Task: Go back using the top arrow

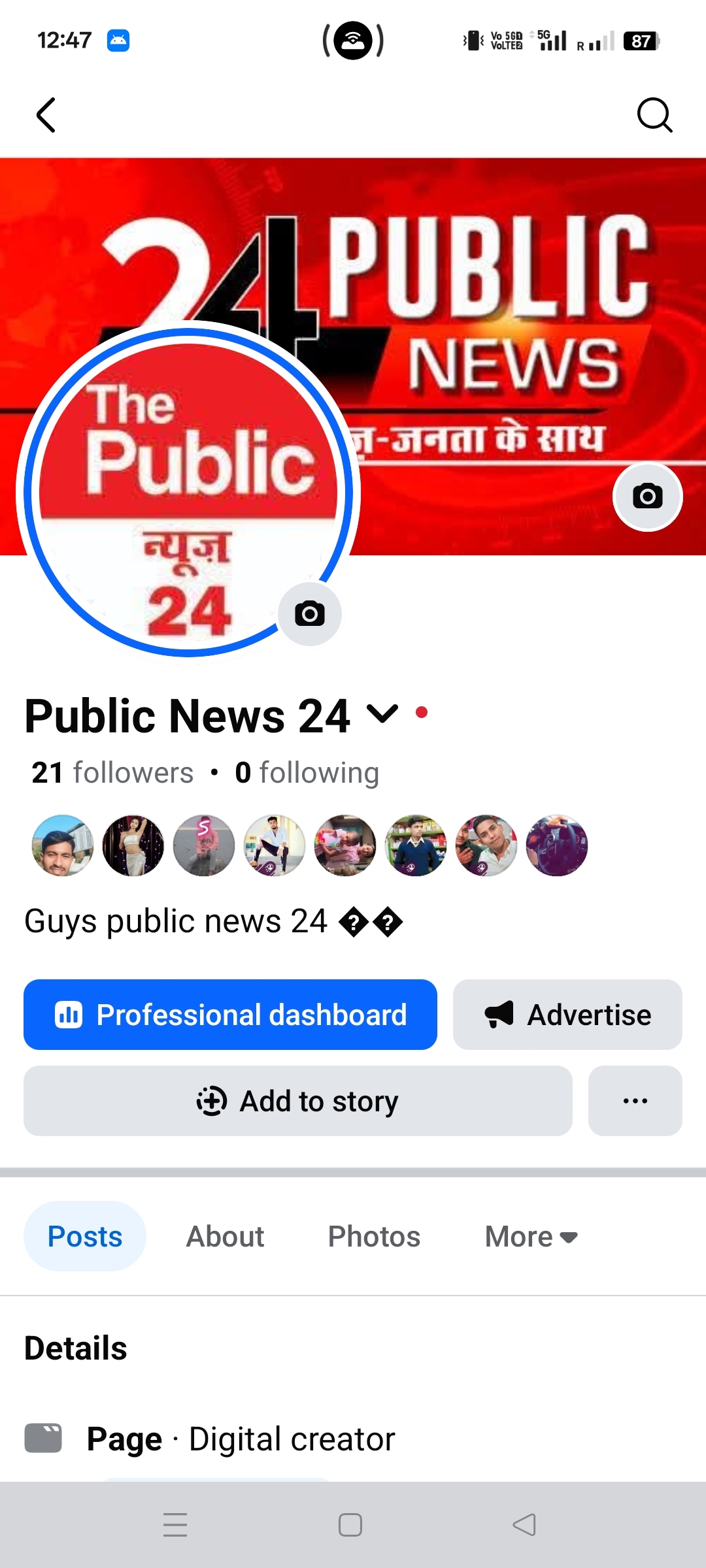Action: [x=46, y=116]
